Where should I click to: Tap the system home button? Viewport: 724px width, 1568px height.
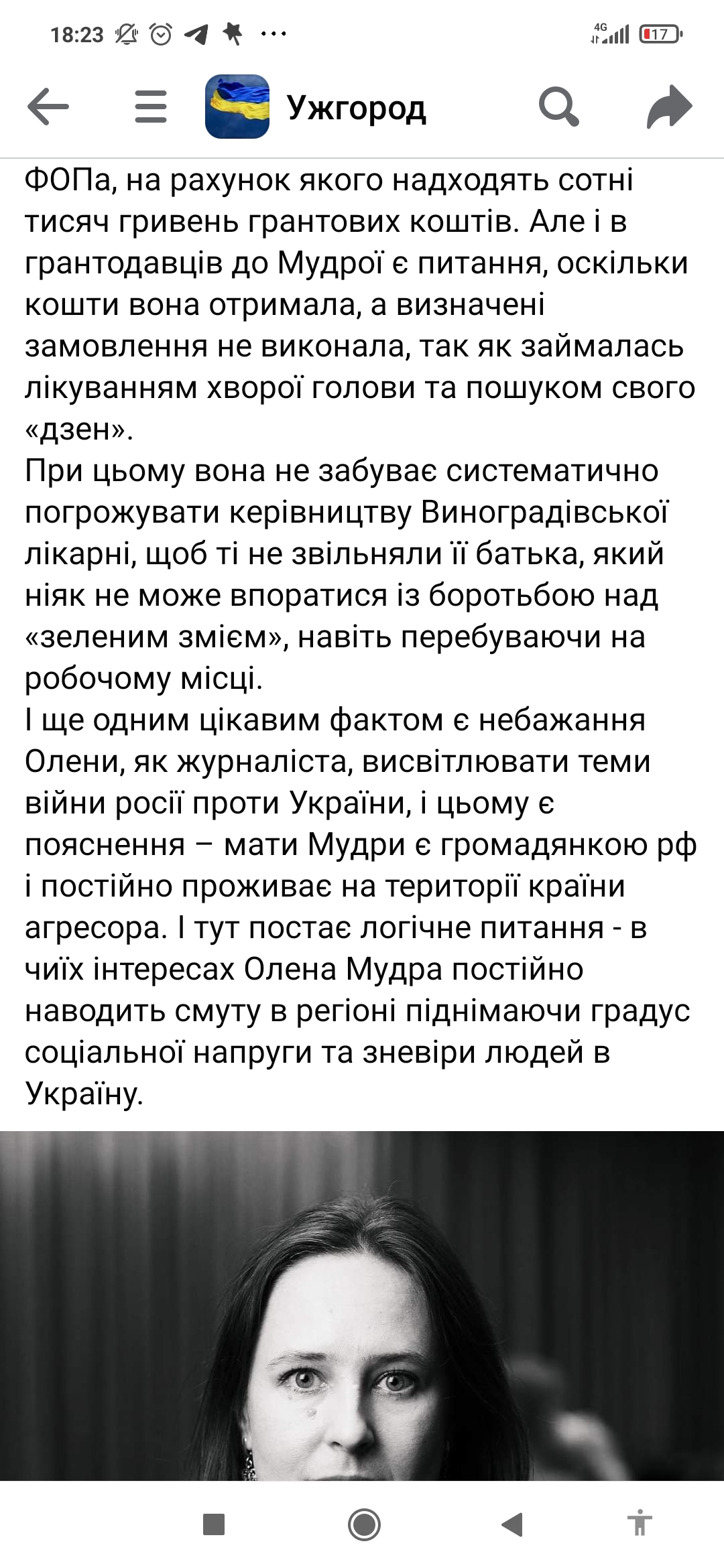(x=364, y=1524)
